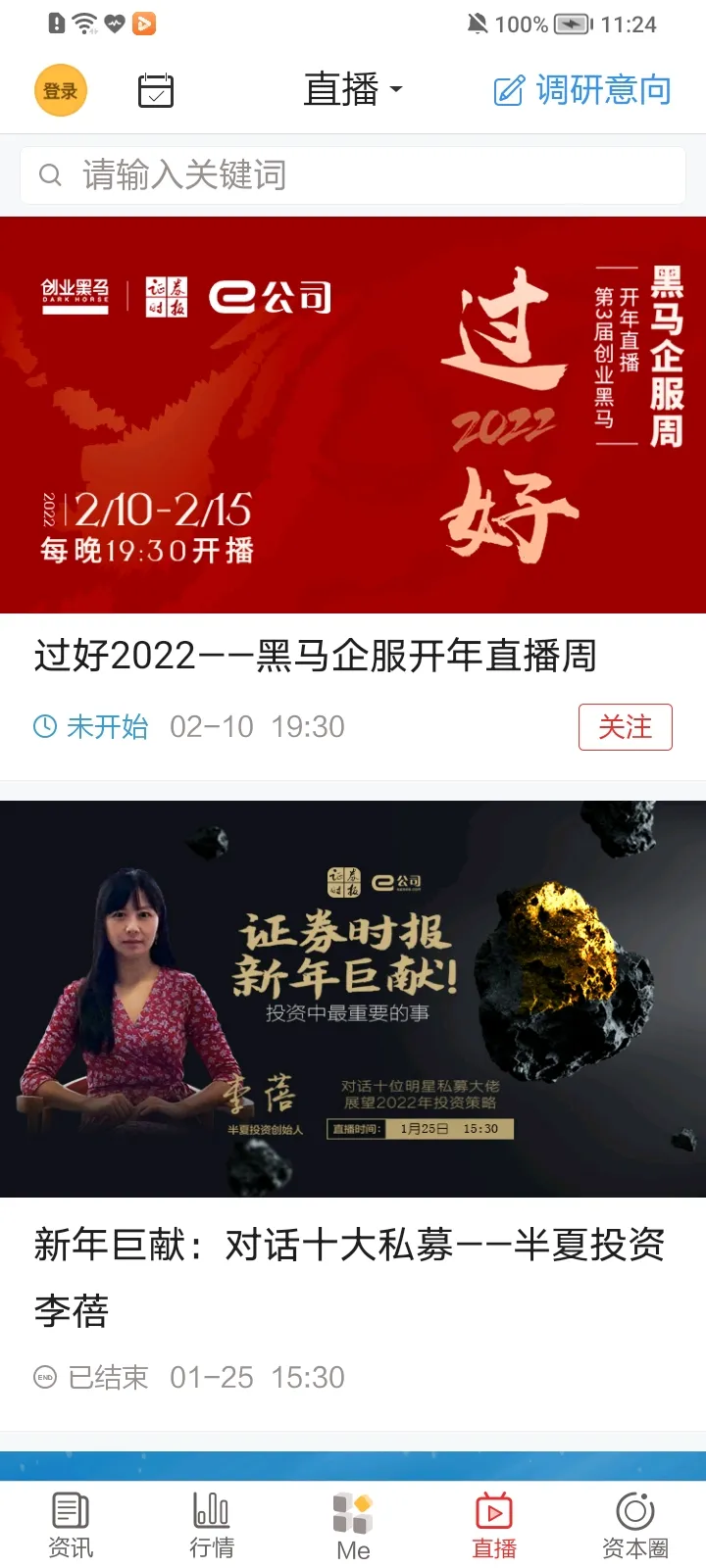Open the 过好2022 黑马企服 livestream card
The height and width of the screenshot is (1568, 706).
[x=353, y=415]
